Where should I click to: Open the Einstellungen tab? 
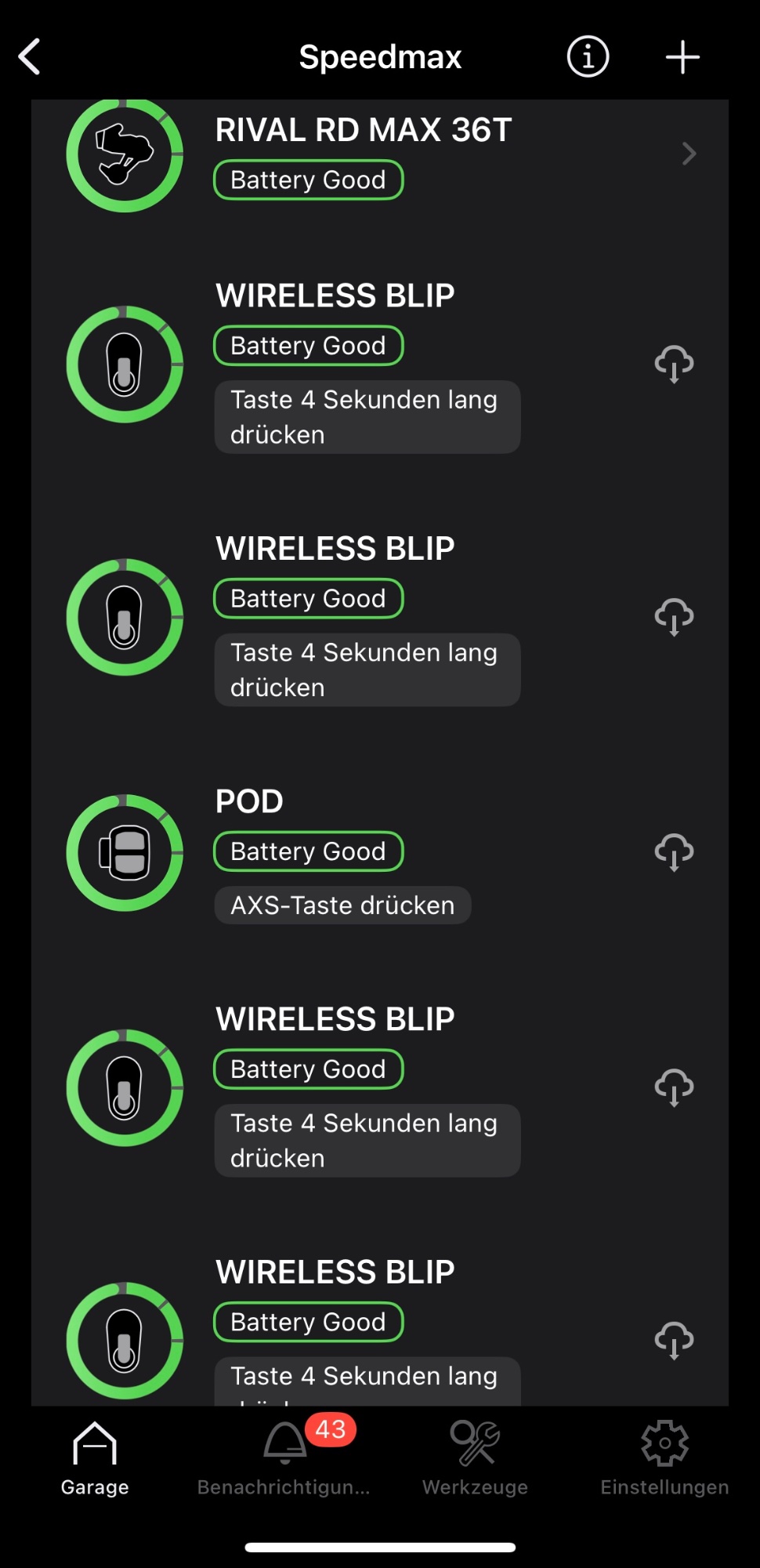664,1458
